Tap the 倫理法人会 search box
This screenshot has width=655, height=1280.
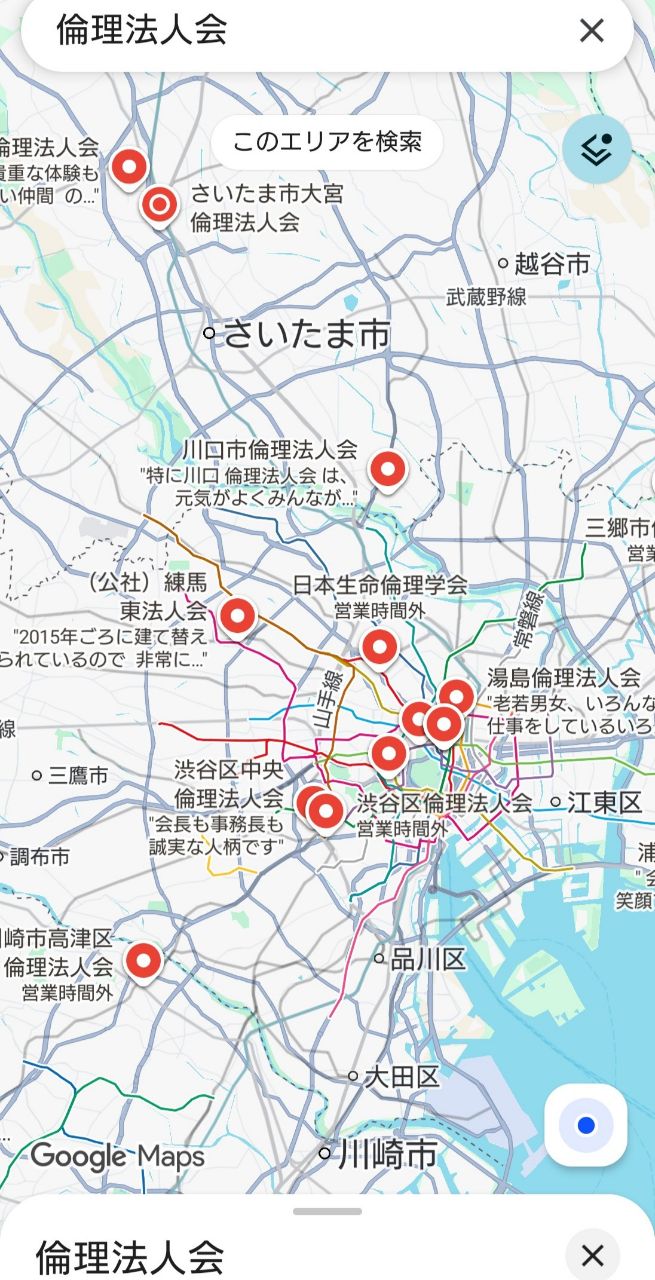[x=300, y=31]
